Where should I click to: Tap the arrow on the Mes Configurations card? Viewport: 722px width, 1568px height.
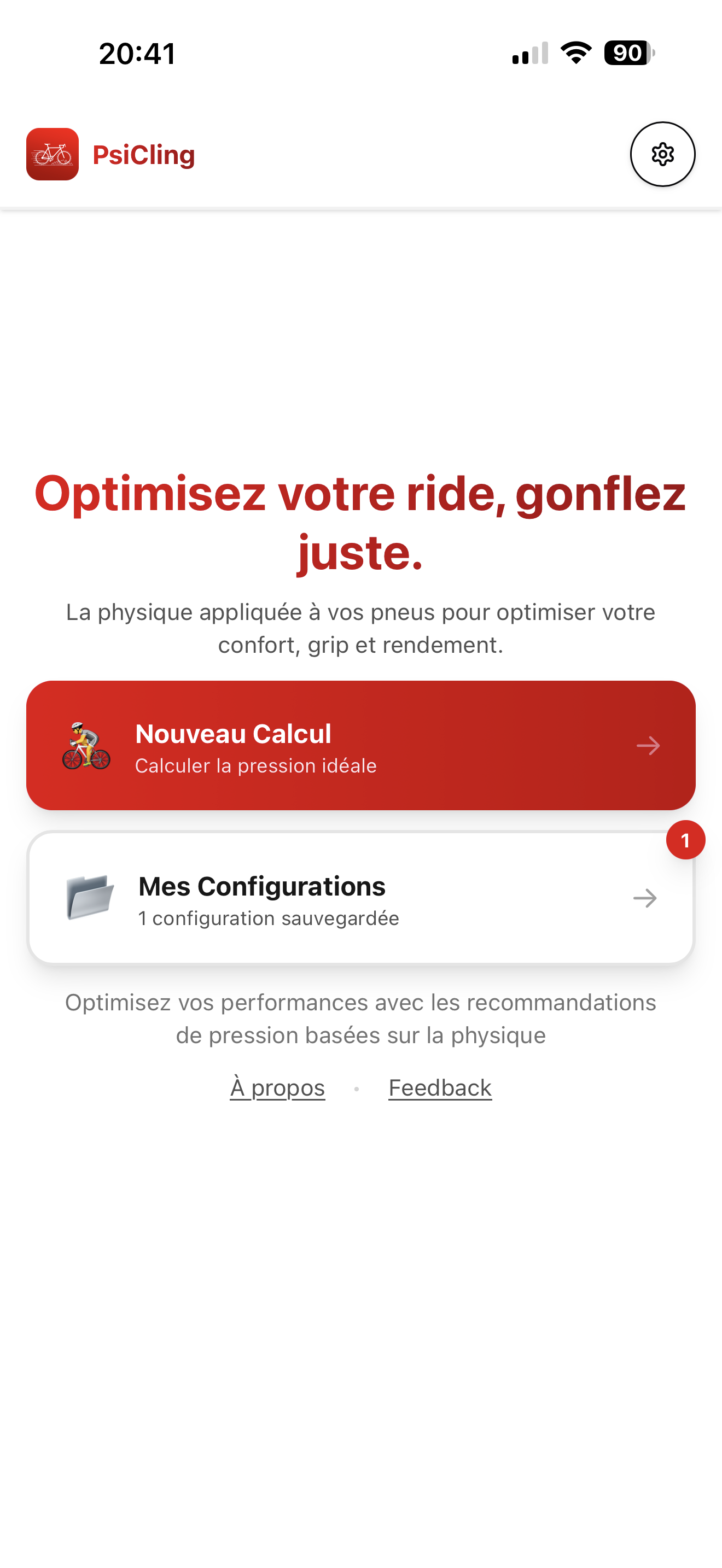[x=645, y=898]
